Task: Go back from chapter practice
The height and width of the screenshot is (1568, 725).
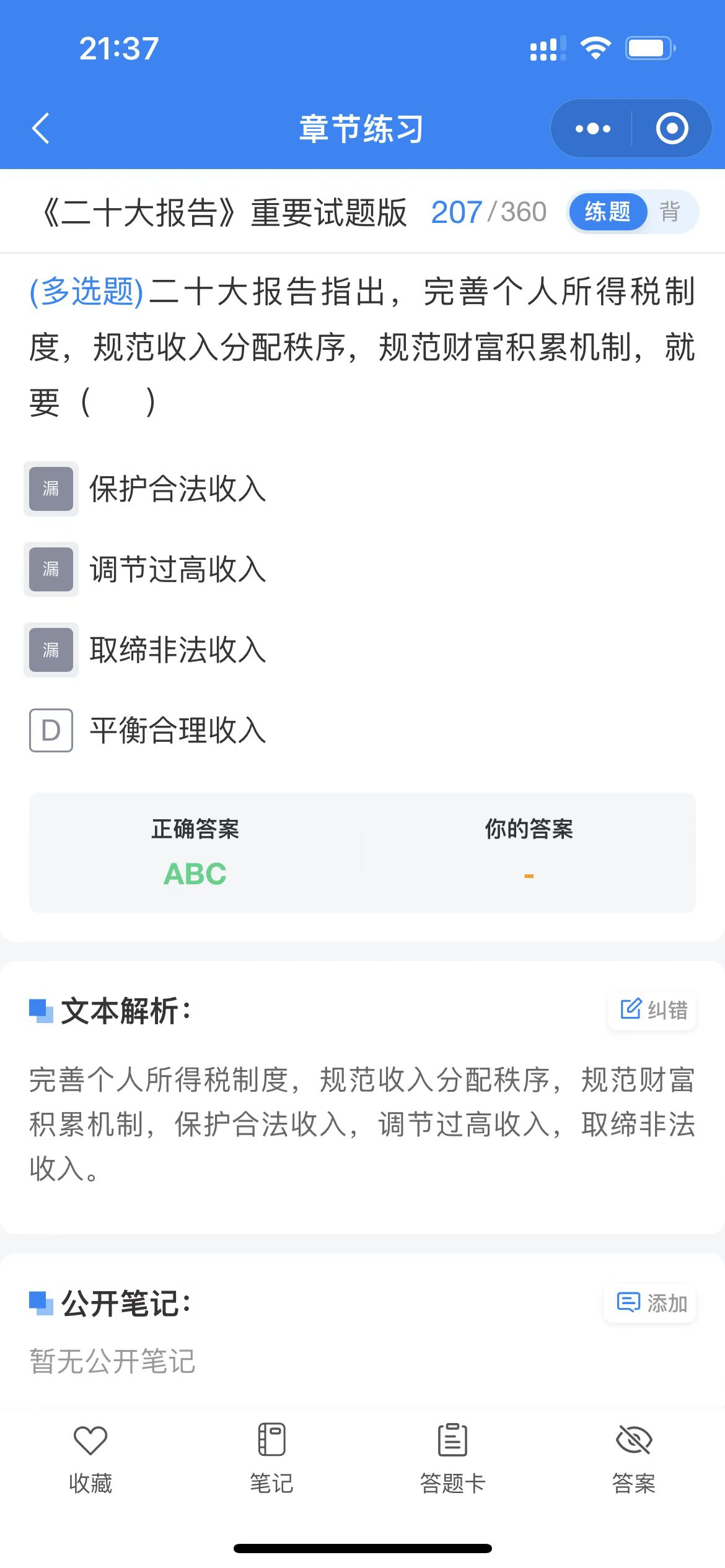Action: [41, 129]
